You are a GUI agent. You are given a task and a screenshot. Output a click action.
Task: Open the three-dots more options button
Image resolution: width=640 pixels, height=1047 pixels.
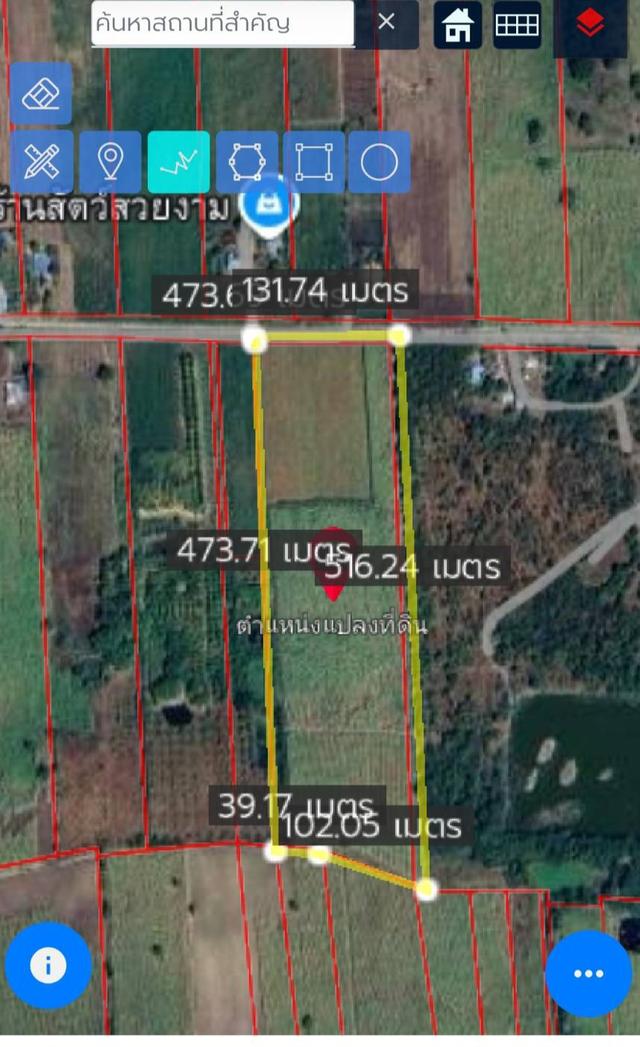[588, 974]
